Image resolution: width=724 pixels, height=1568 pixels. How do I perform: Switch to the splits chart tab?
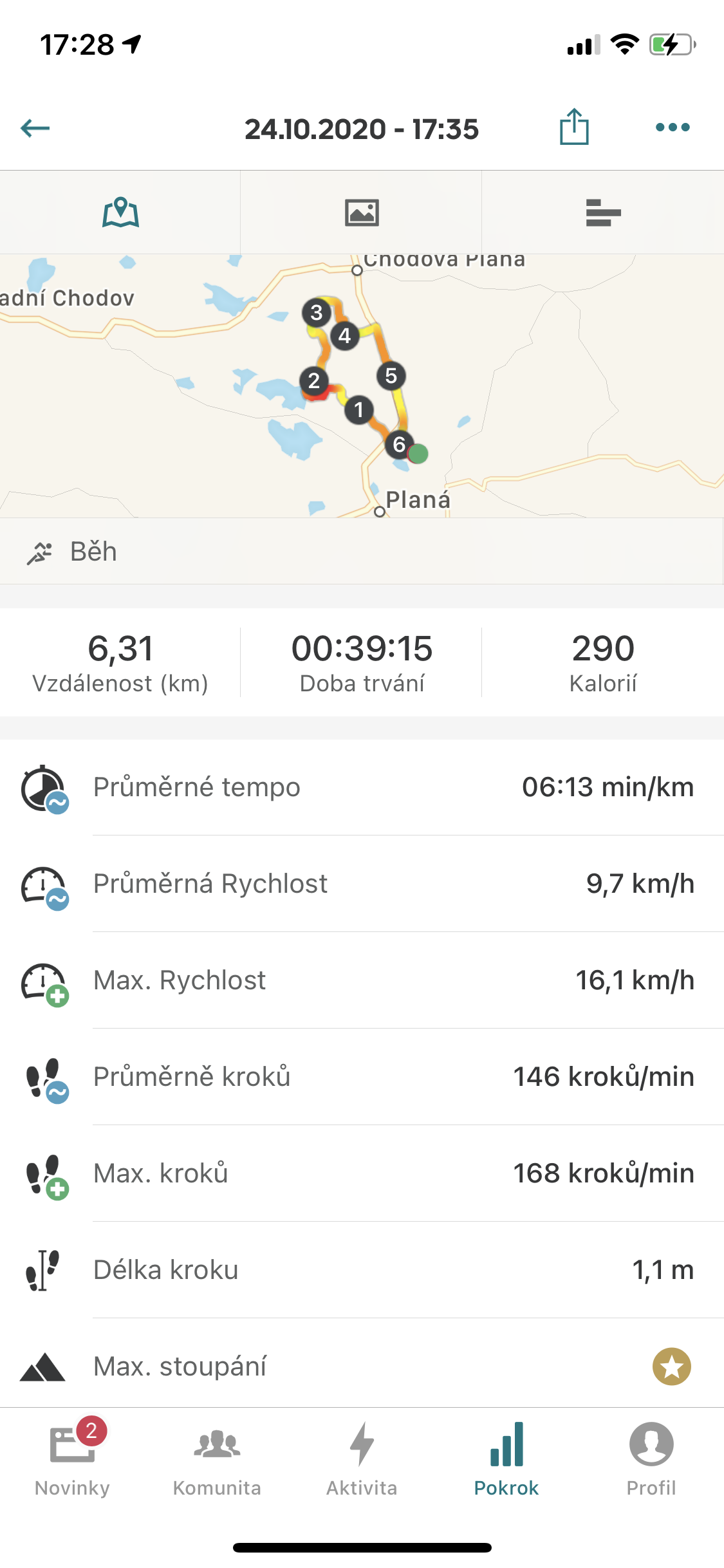tap(603, 212)
